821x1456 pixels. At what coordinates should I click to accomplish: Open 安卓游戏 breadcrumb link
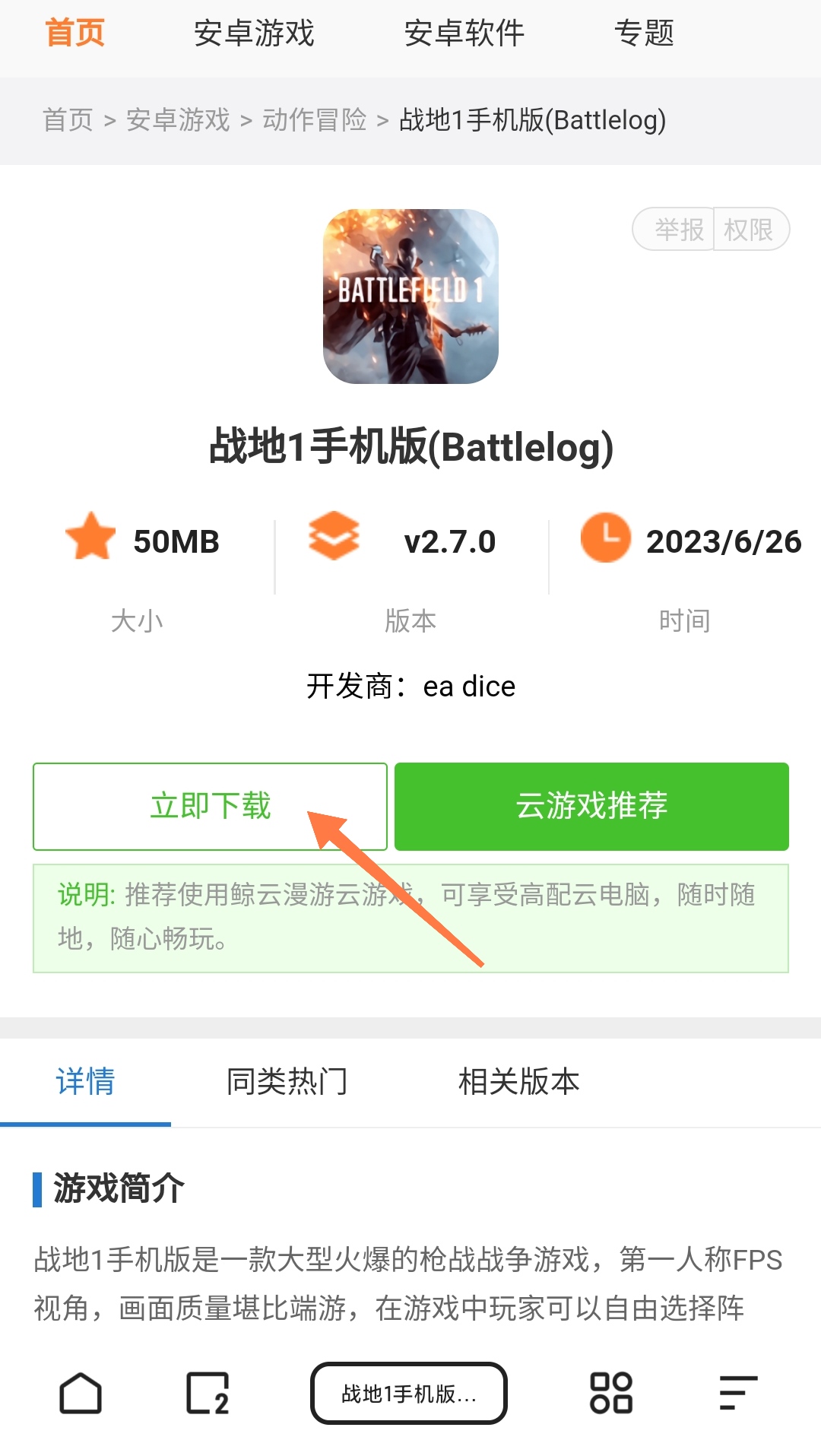point(178,120)
